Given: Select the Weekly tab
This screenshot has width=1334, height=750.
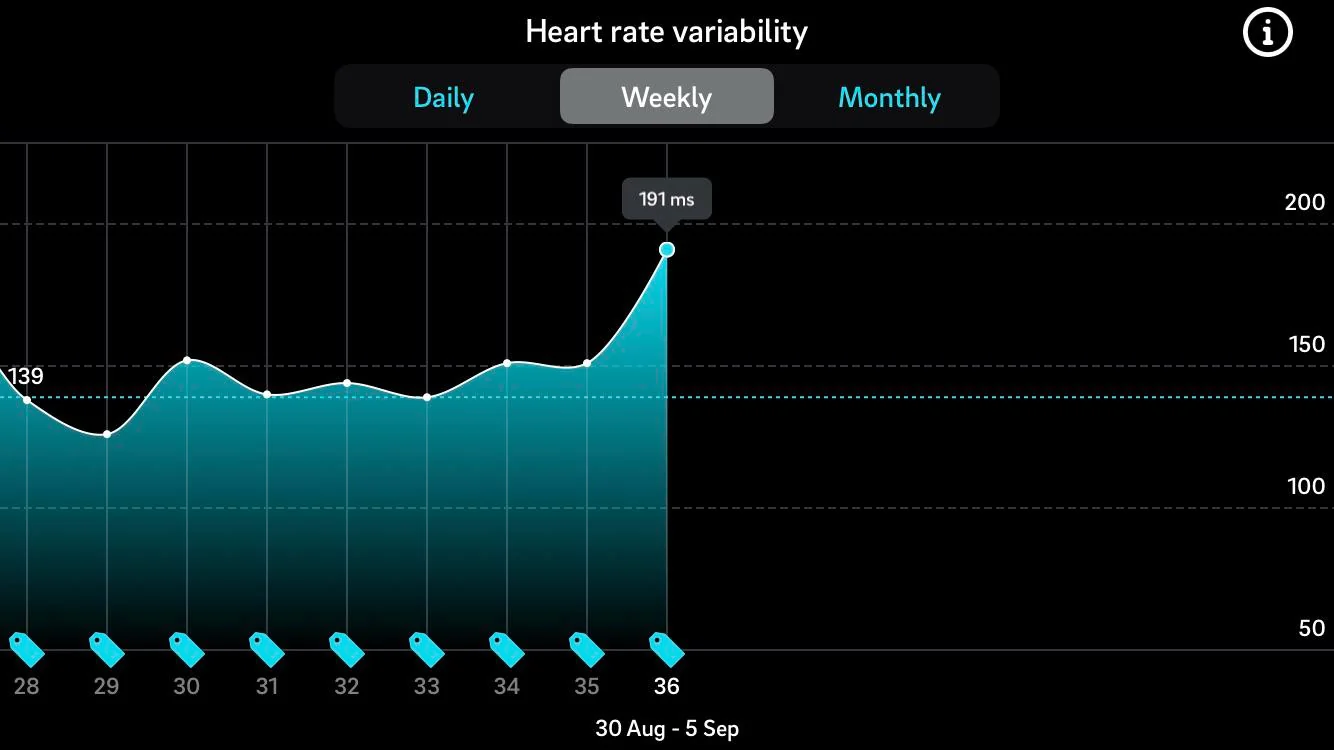Looking at the screenshot, I should (x=666, y=97).
